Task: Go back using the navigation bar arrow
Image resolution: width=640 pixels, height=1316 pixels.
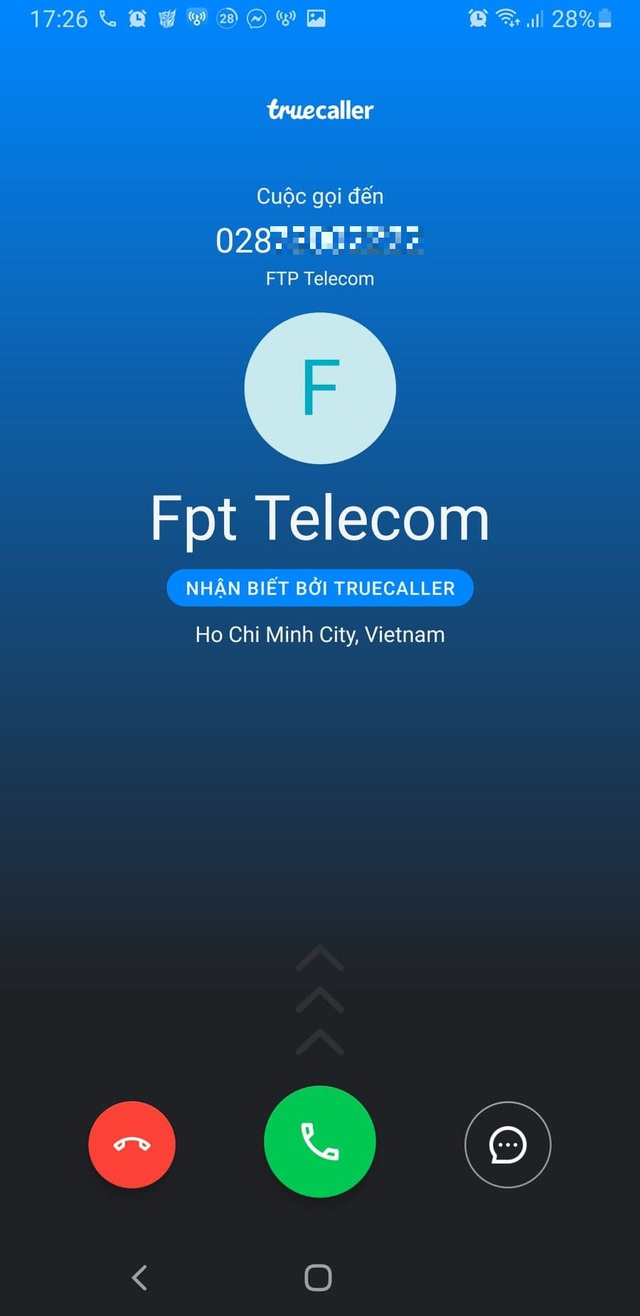Action: pyautogui.click(x=139, y=1277)
